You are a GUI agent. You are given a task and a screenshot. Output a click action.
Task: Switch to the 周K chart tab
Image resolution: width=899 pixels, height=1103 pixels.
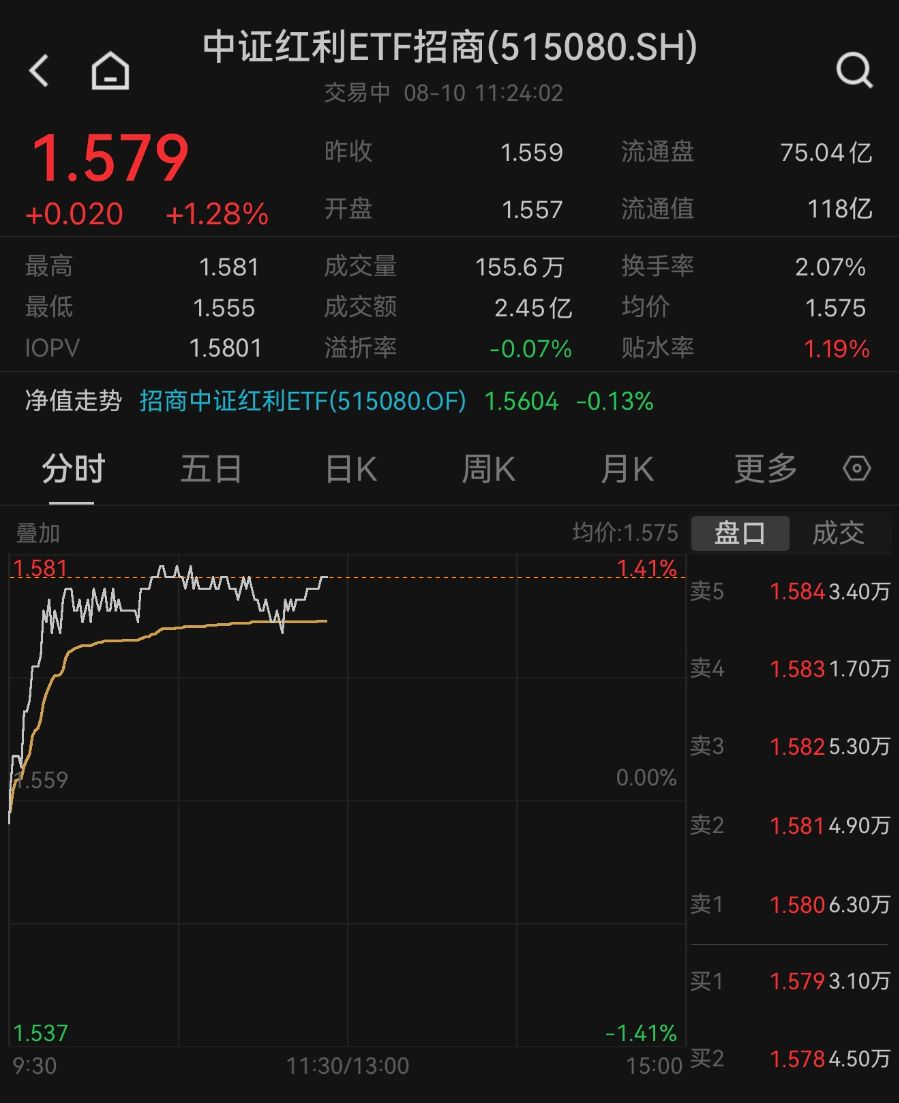(x=489, y=468)
